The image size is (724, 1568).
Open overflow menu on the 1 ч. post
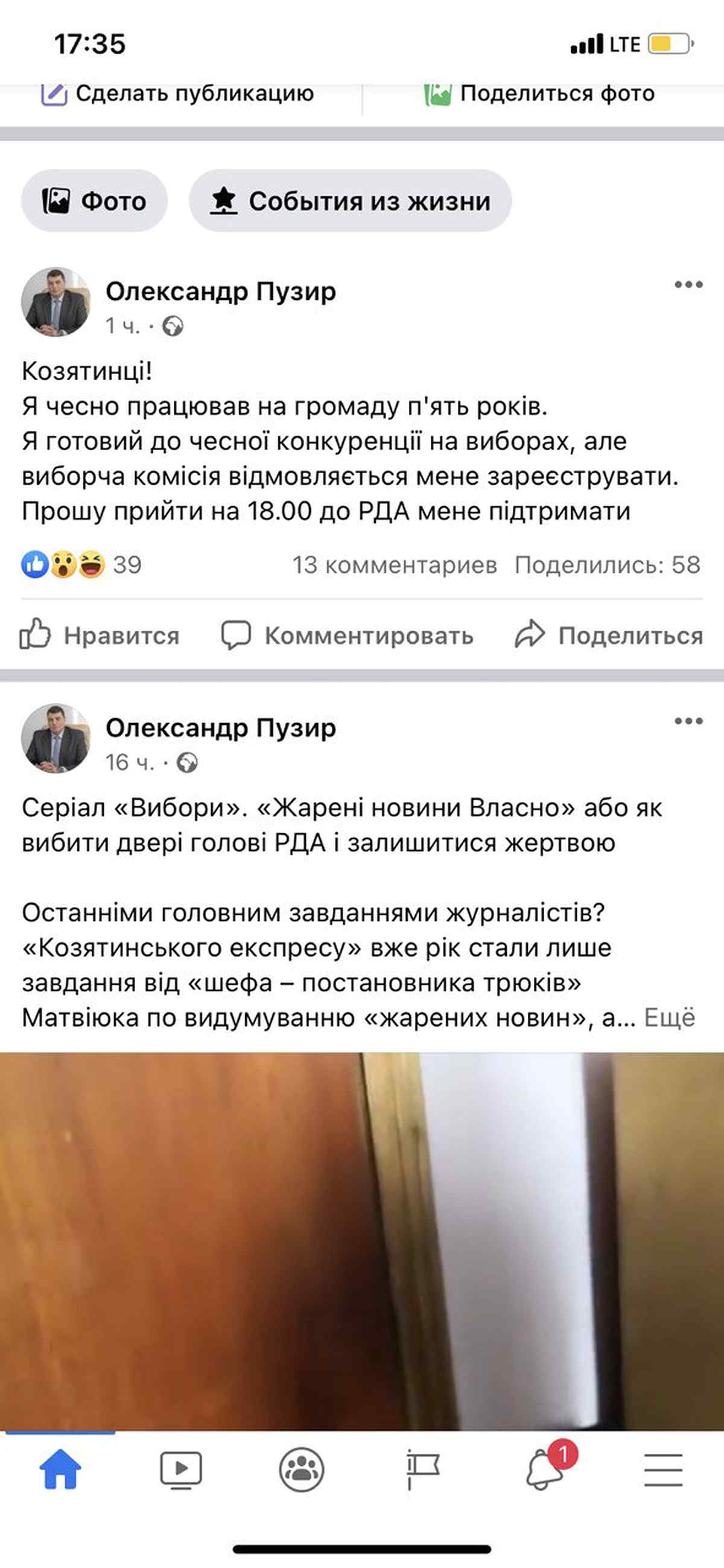(x=688, y=285)
